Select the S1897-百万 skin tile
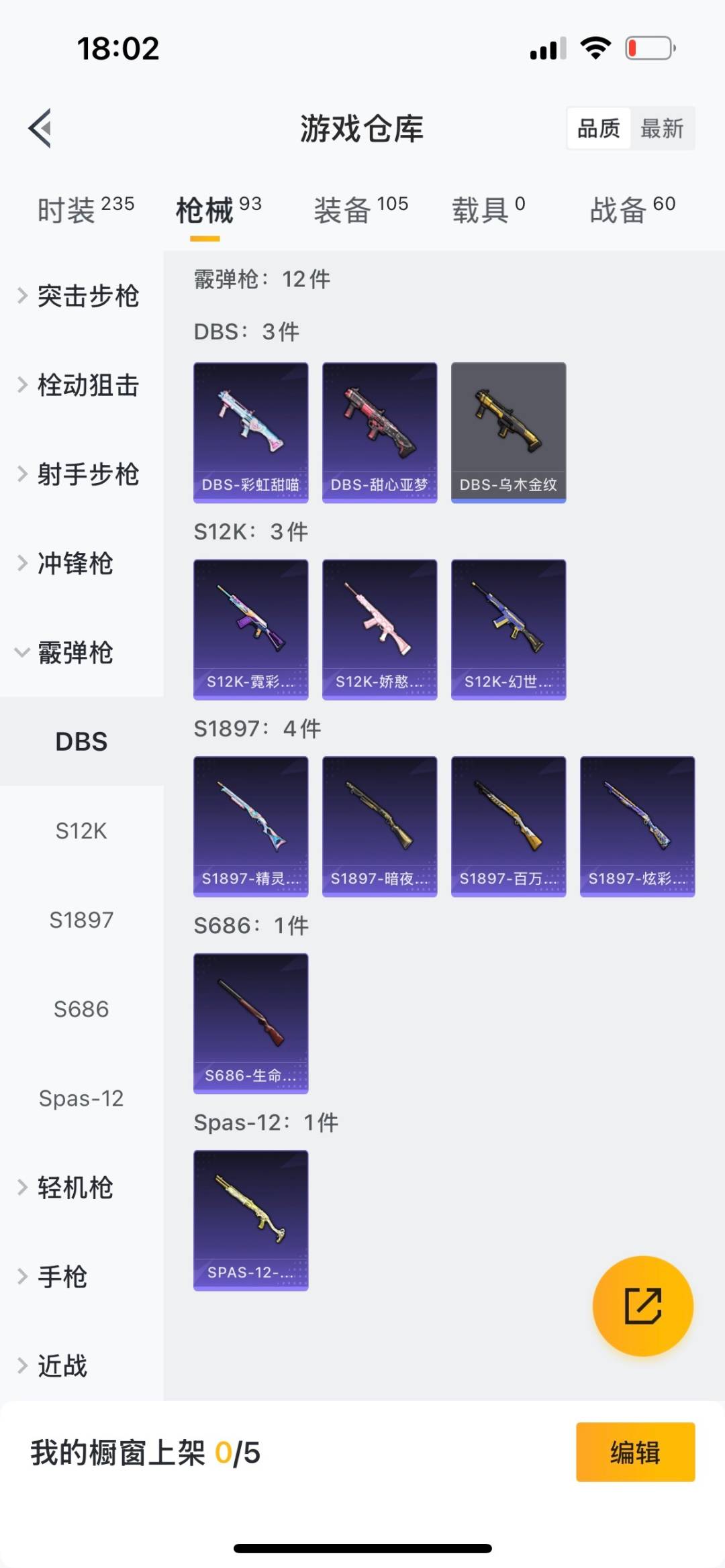The image size is (725, 1568). tap(508, 826)
